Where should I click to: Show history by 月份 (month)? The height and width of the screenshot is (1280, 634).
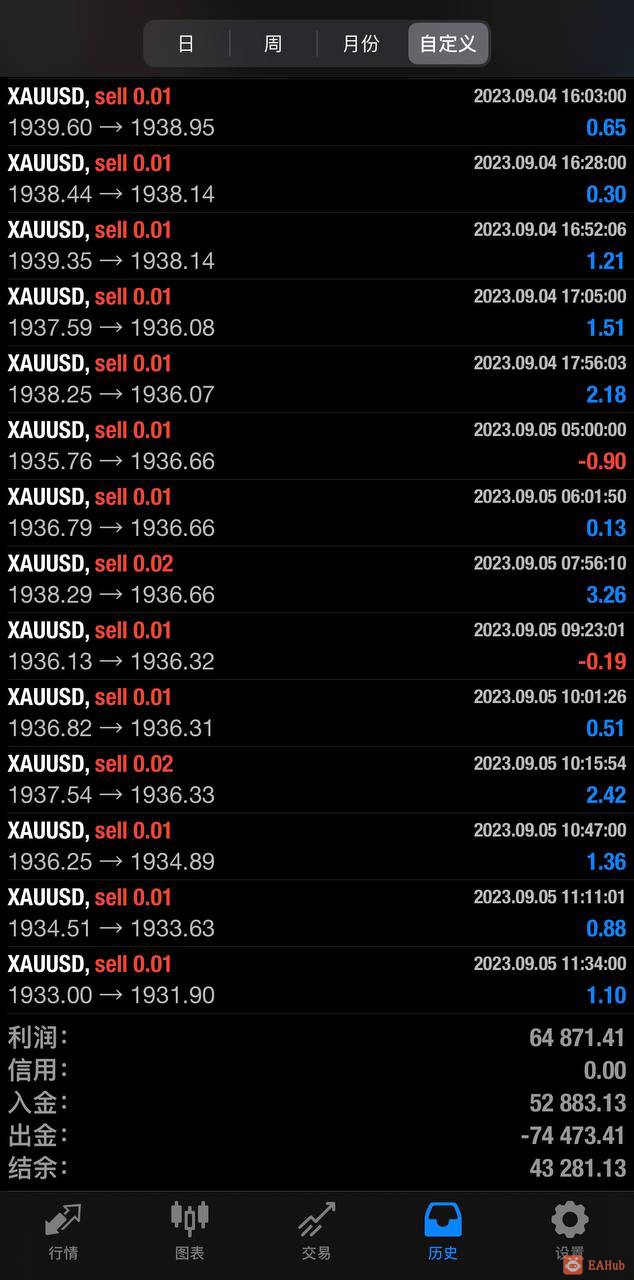(x=361, y=44)
